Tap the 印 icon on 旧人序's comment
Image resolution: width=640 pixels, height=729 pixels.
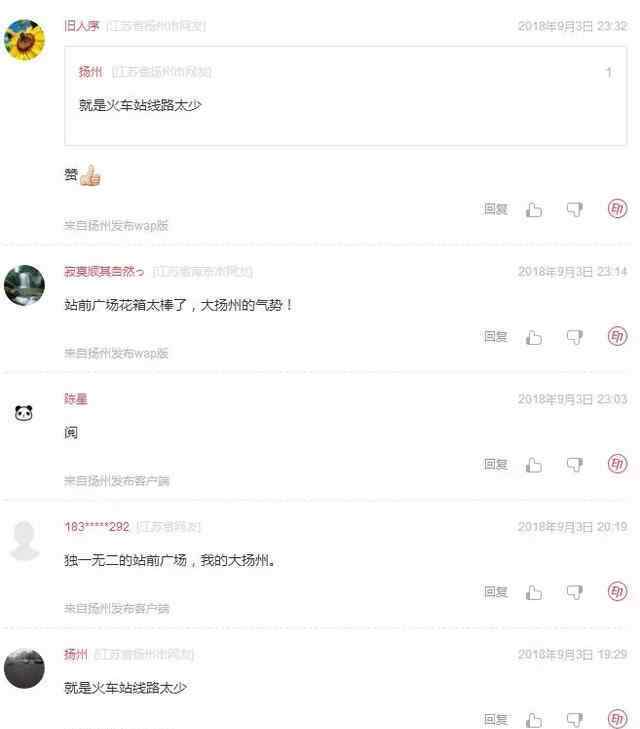[x=618, y=208]
